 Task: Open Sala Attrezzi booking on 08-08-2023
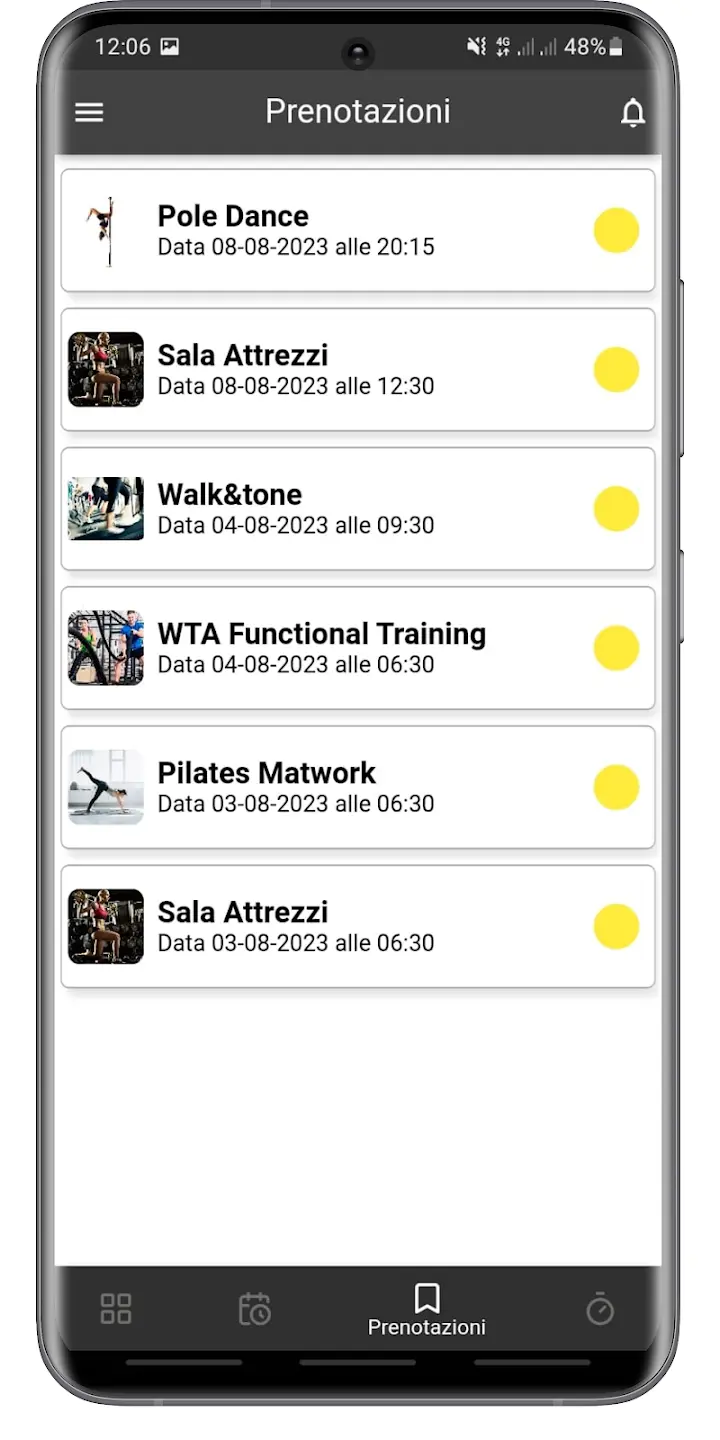click(357, 370)
